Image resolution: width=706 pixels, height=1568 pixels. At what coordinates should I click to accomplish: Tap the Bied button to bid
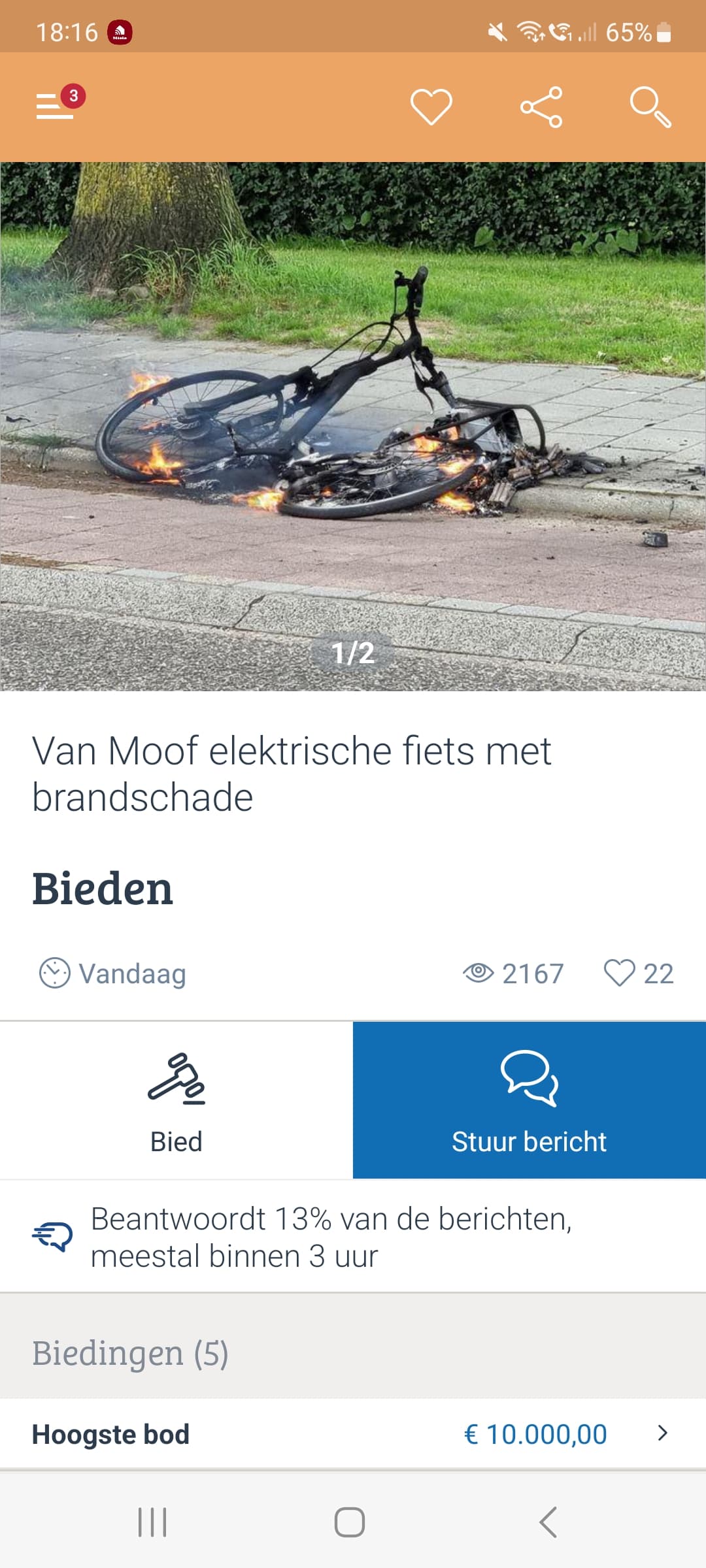tap(176, 1101)
